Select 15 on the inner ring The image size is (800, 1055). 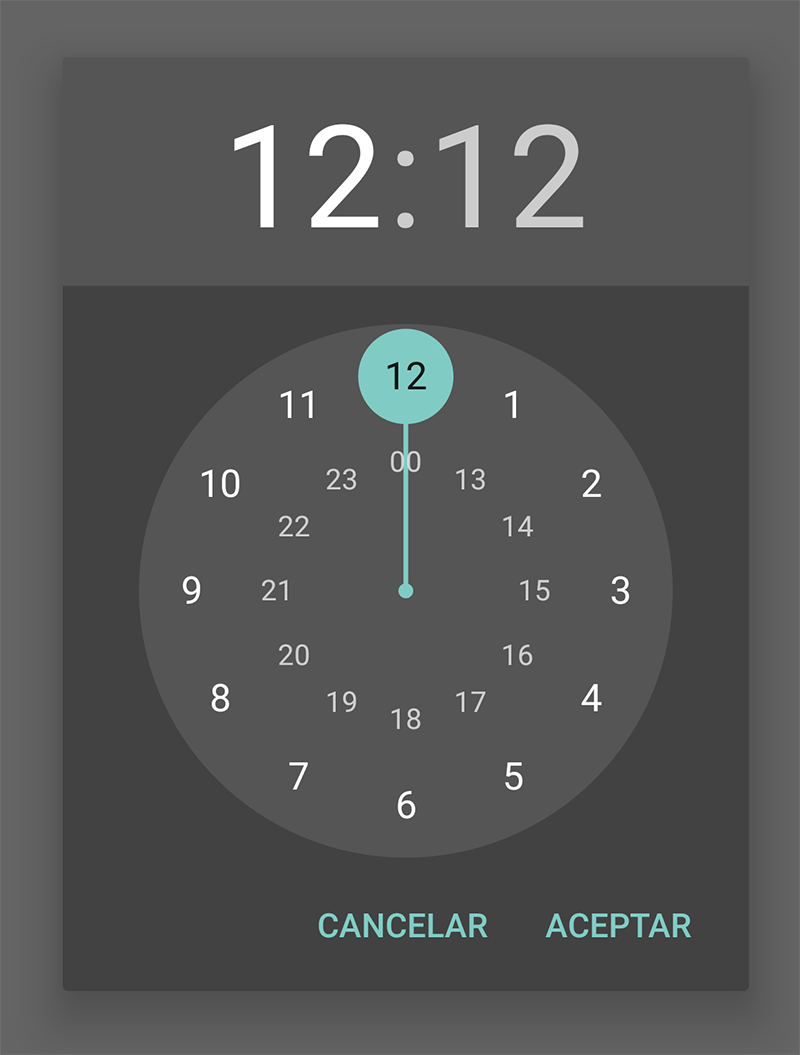tap(535, 591)
